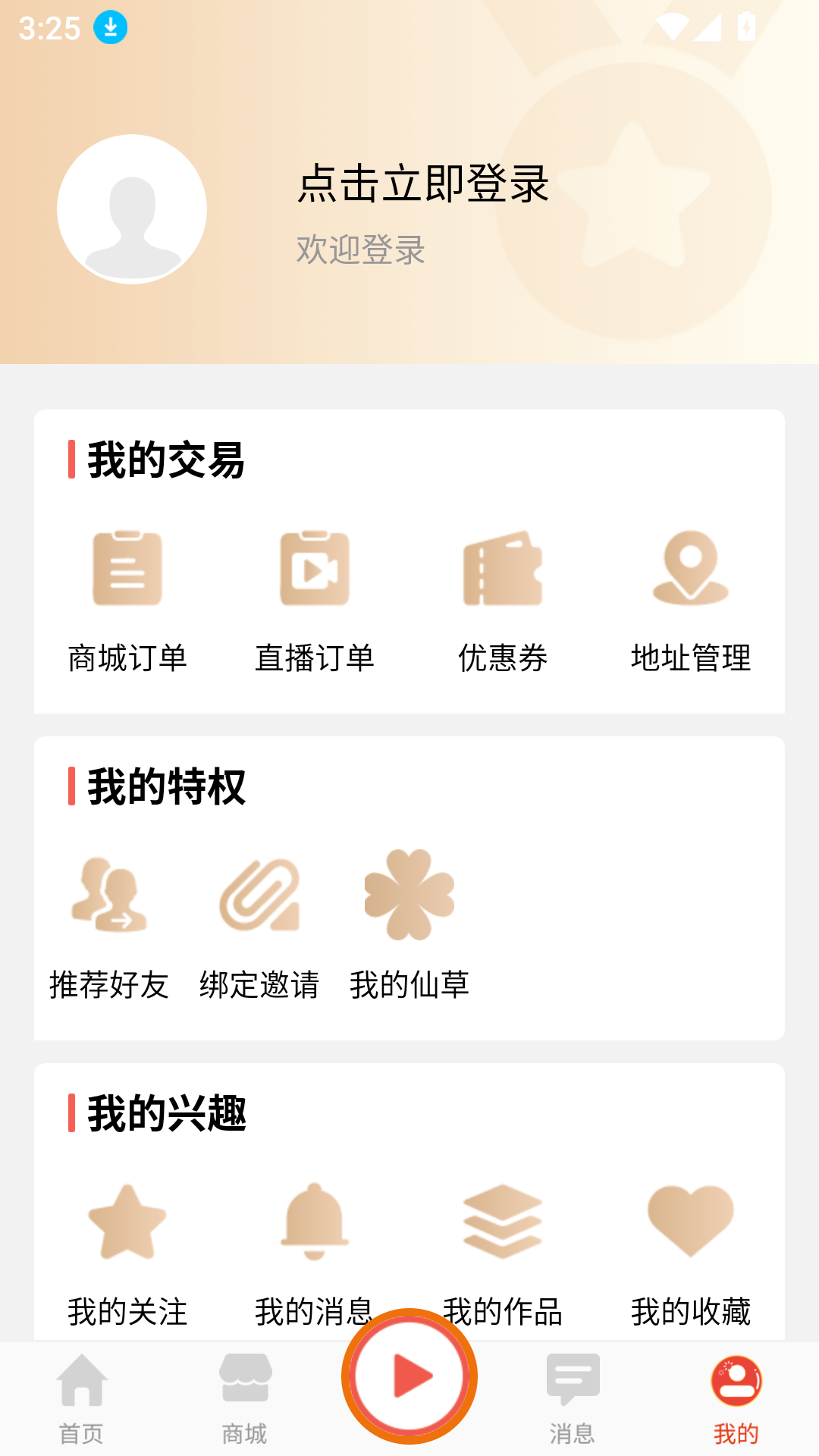Screen dimensions: 819x1456
Task: Open 直播订单 (live orders) icon
Action: click(x=315, y=570)
